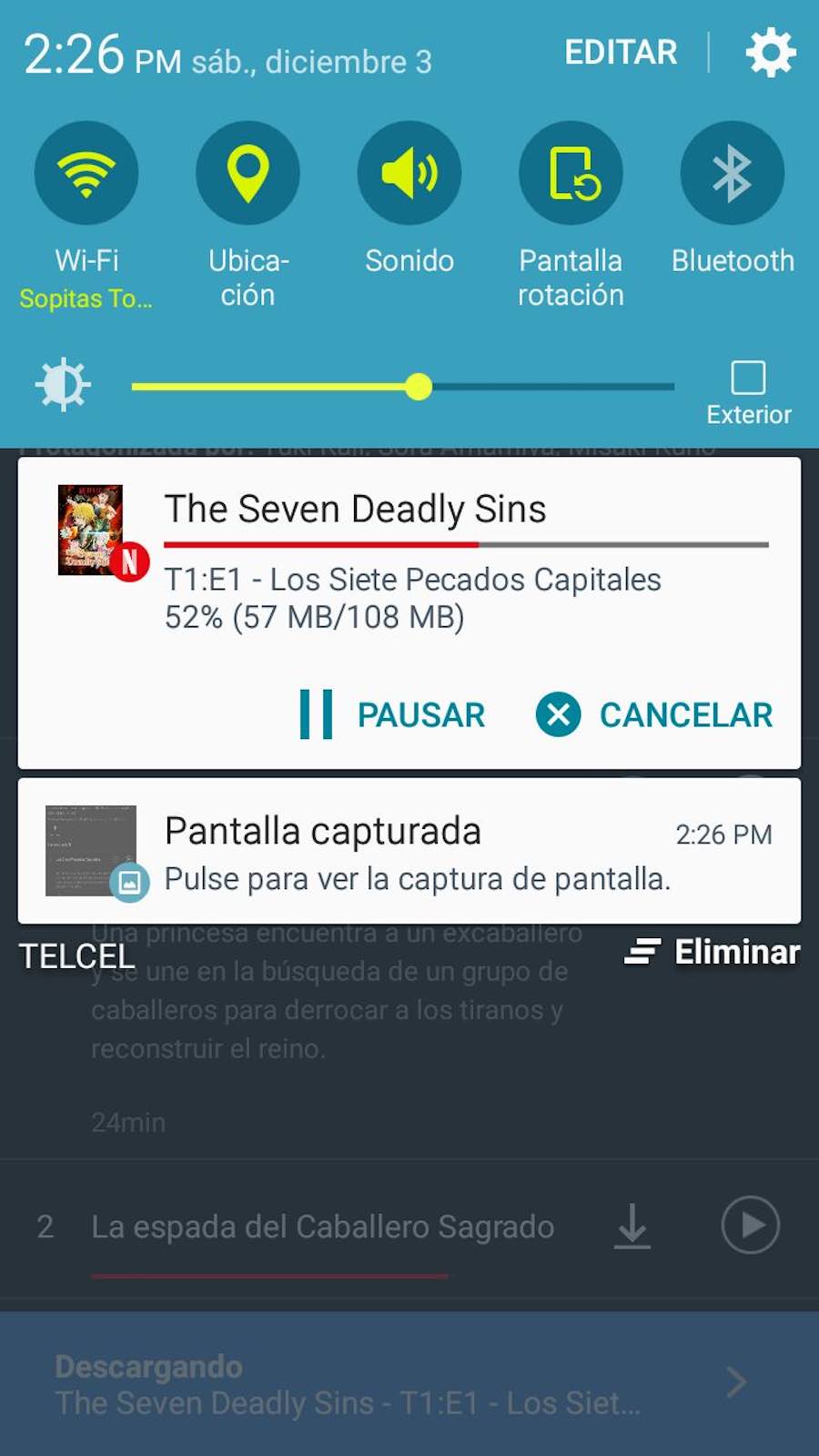
Task: Set brightness slider to a new level
Action: pyautogui.click(x=546, y=387)
